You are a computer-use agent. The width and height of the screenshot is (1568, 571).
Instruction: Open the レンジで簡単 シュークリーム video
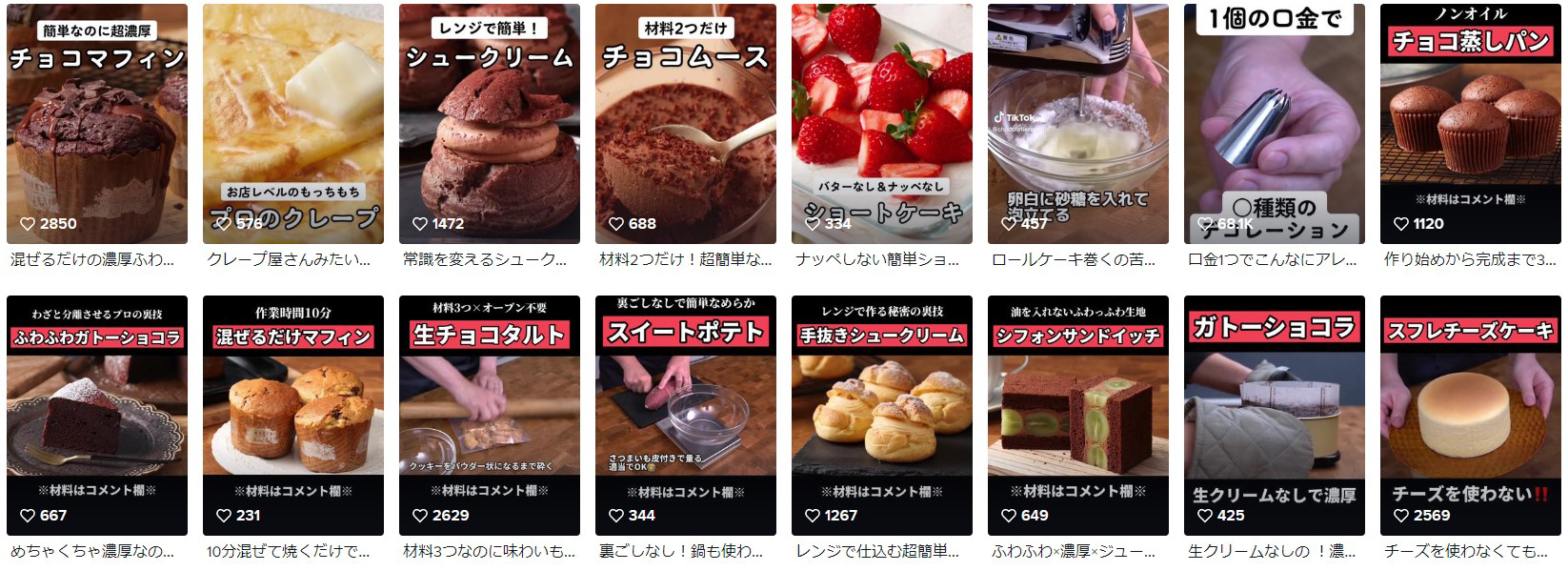490,124
